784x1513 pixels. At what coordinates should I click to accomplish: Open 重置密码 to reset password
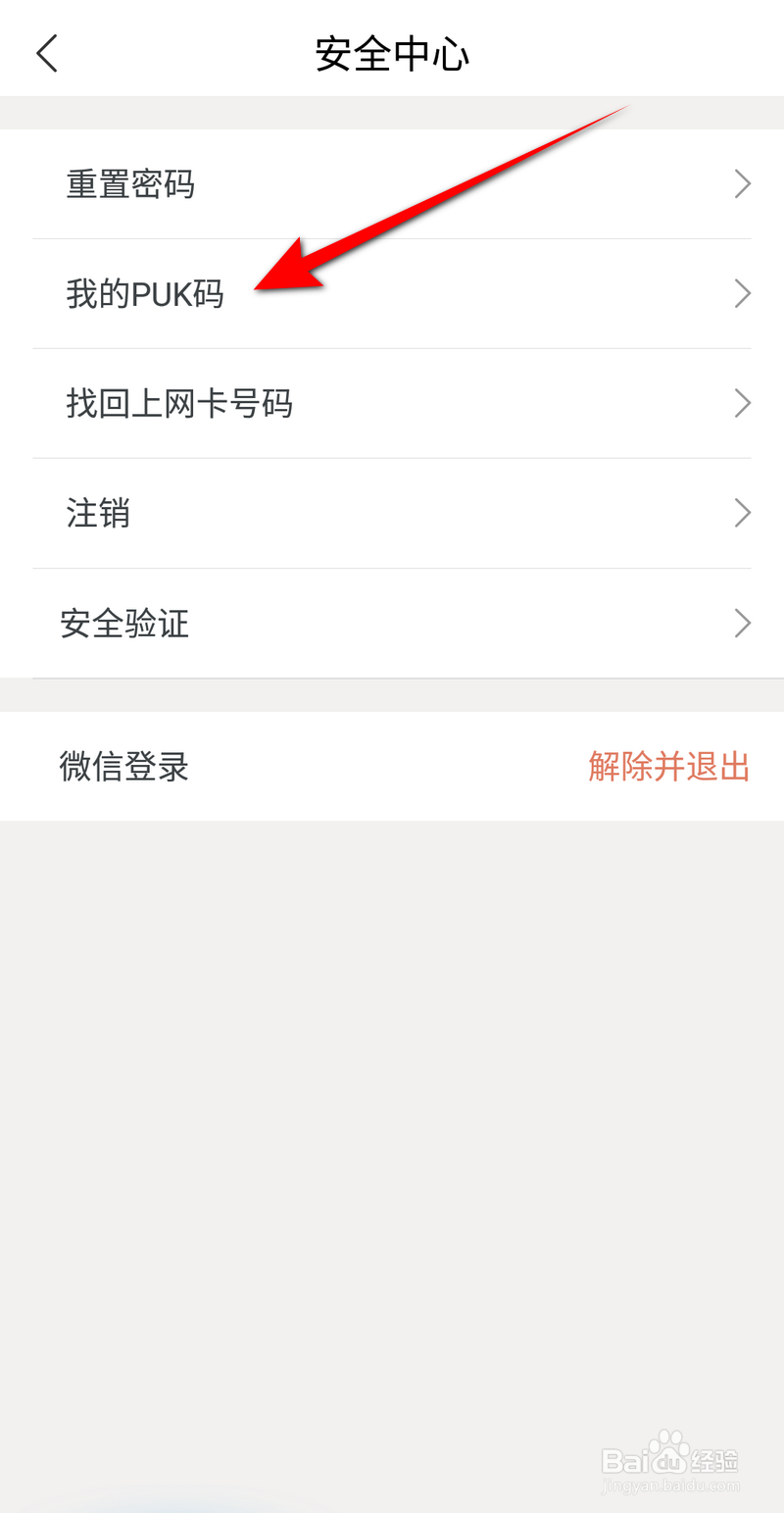(x=130, y=183)
